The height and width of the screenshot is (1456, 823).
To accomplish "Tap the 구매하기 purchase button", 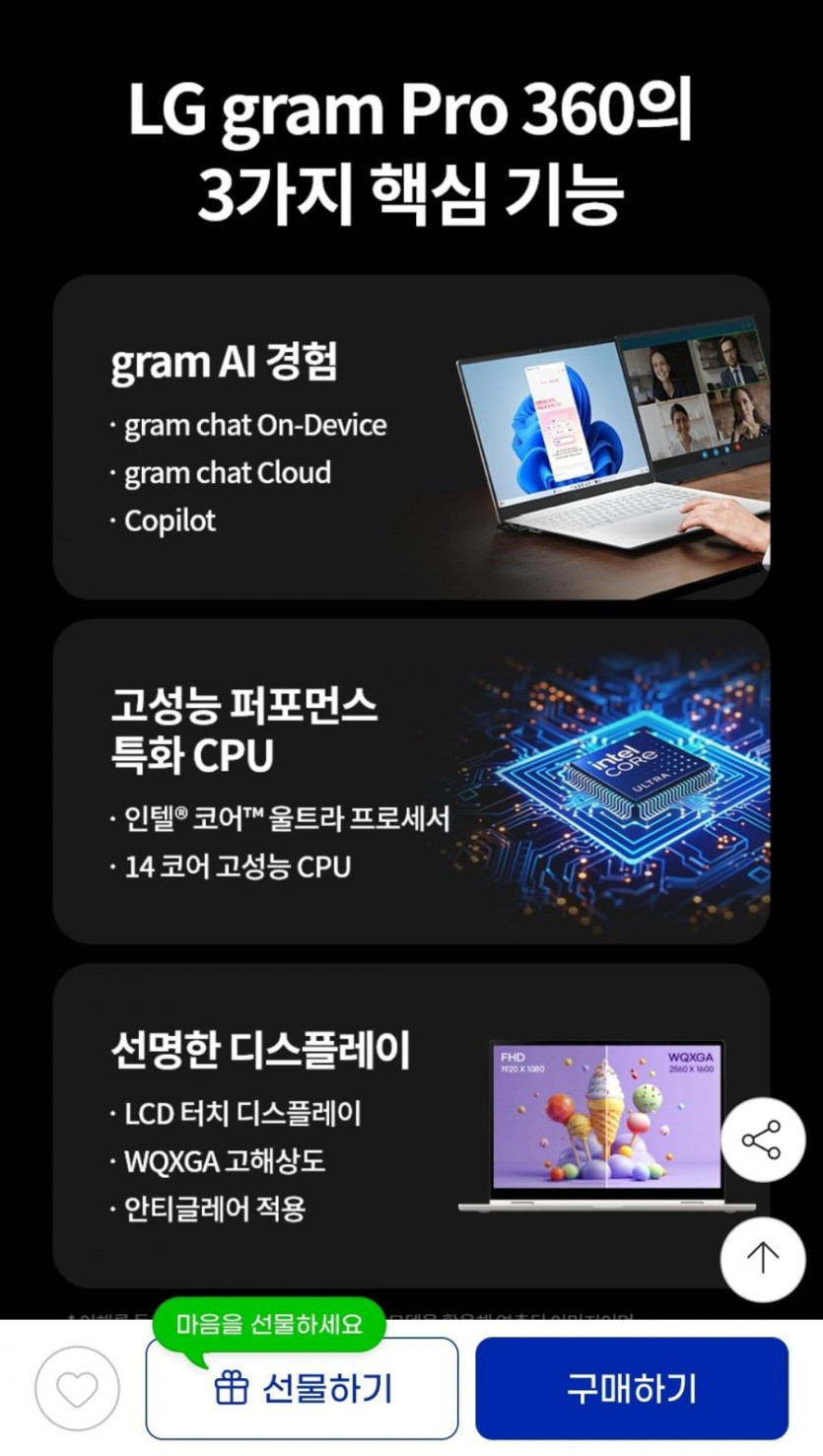I will [x=632, y=1388].
